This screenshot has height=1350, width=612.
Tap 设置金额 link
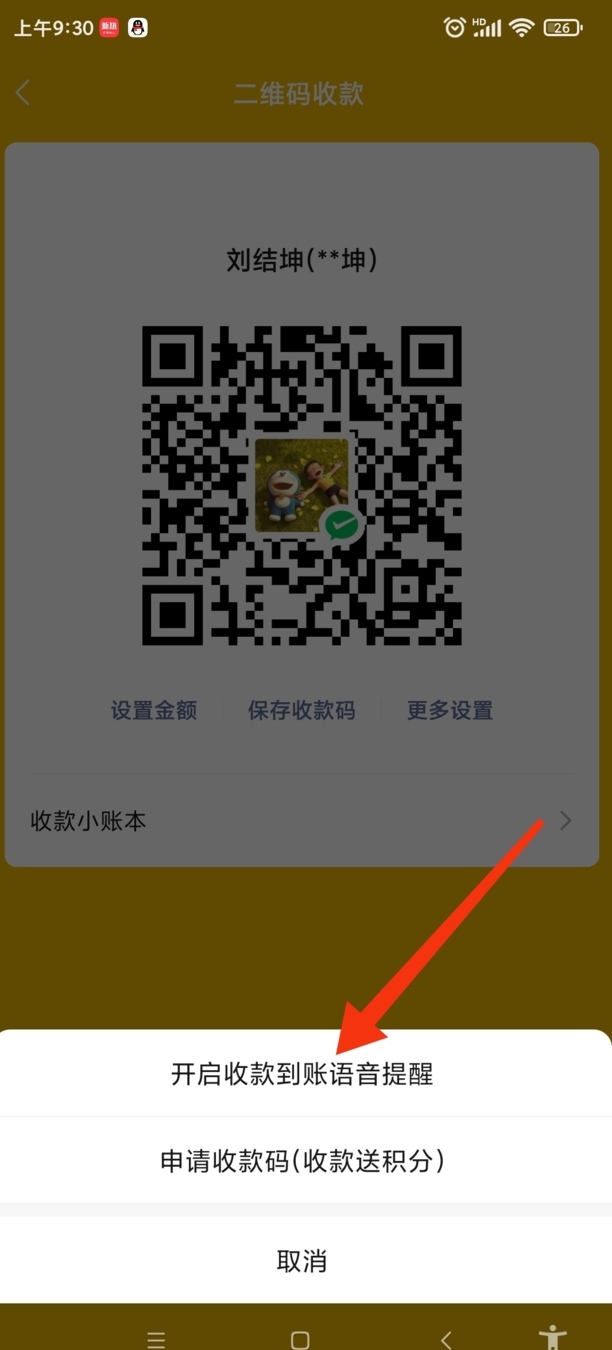point(154,710)
